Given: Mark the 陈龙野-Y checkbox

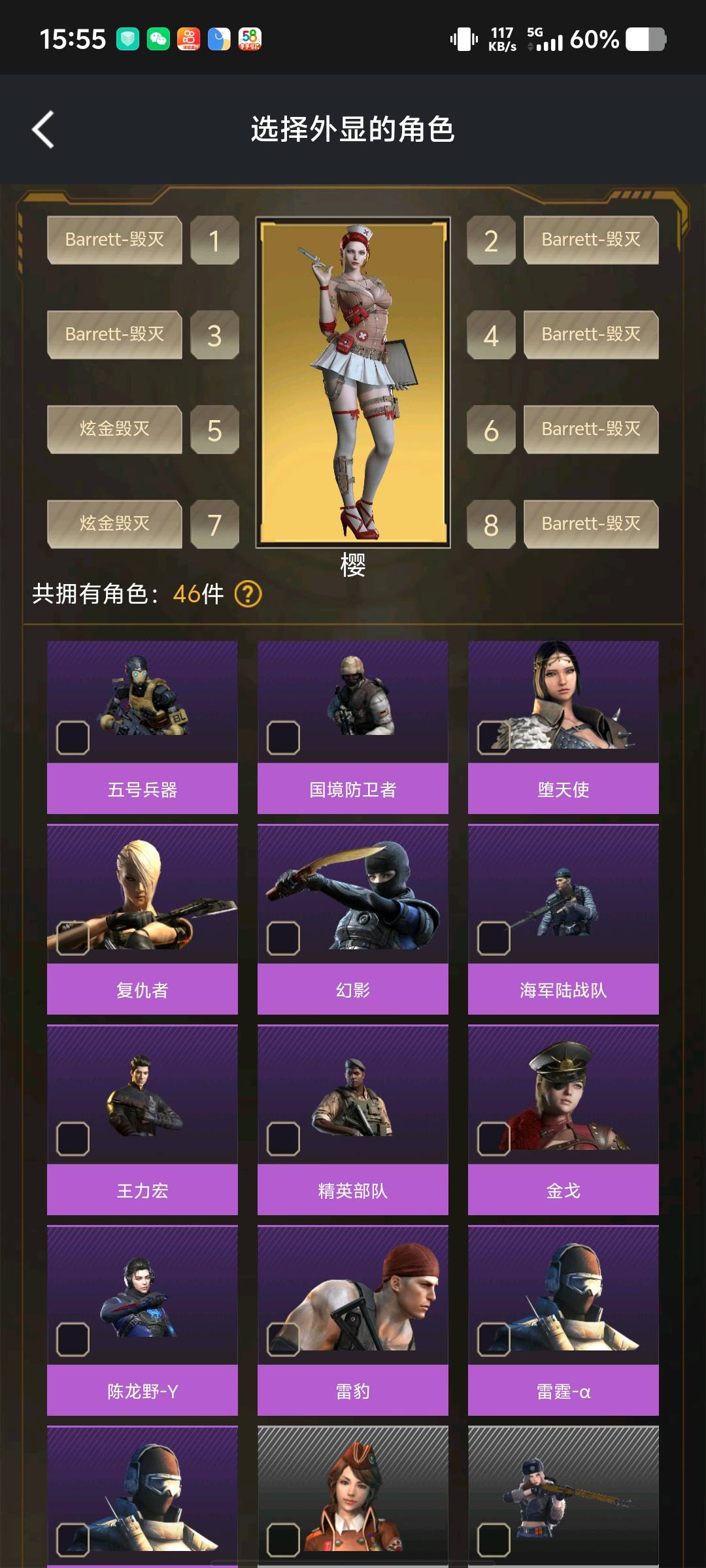Looking at the screenshot, I should click(73, 1339).
